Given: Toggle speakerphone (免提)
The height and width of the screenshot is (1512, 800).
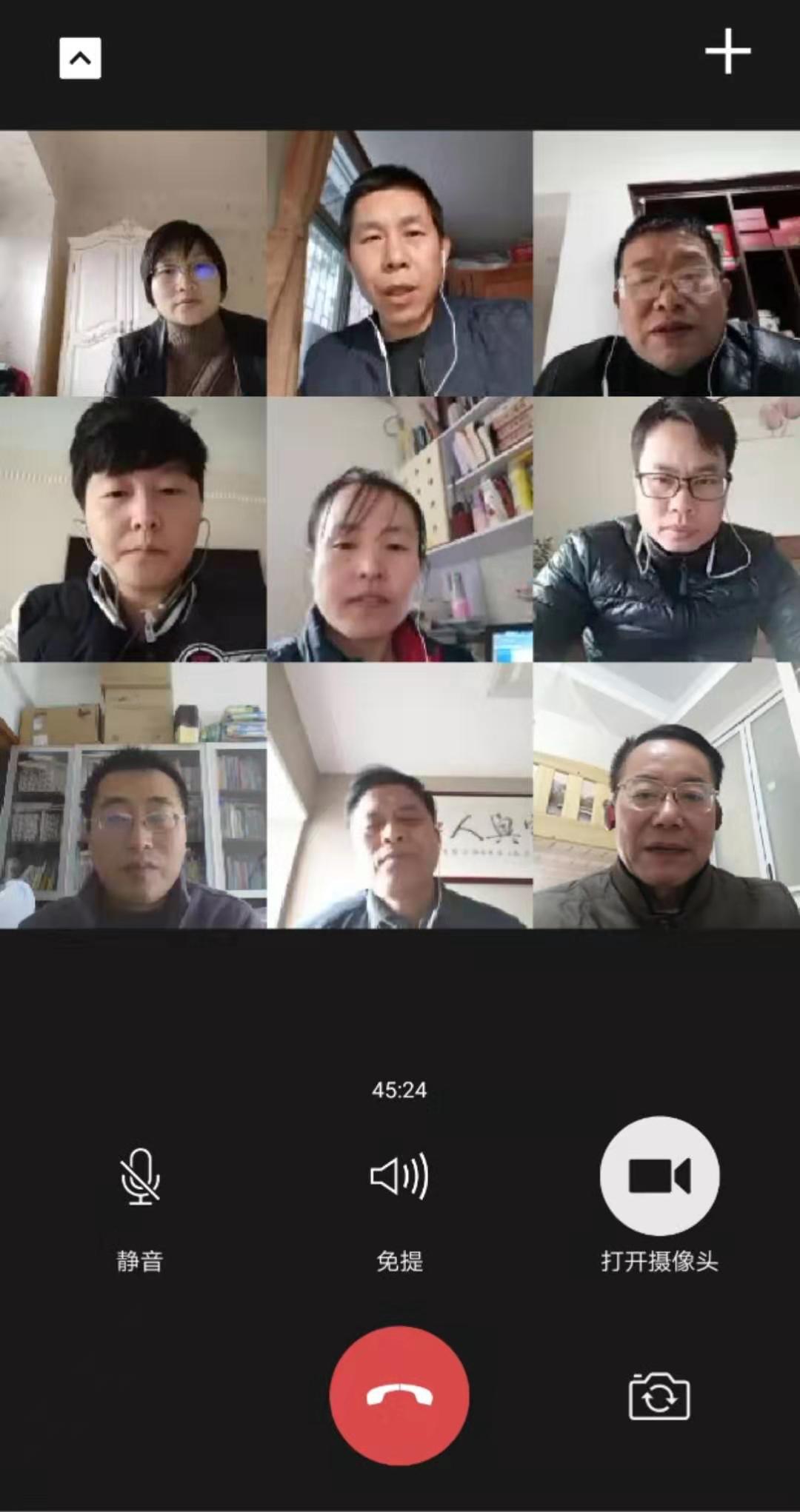Looking at the screenshot, I should [399, 1176].
